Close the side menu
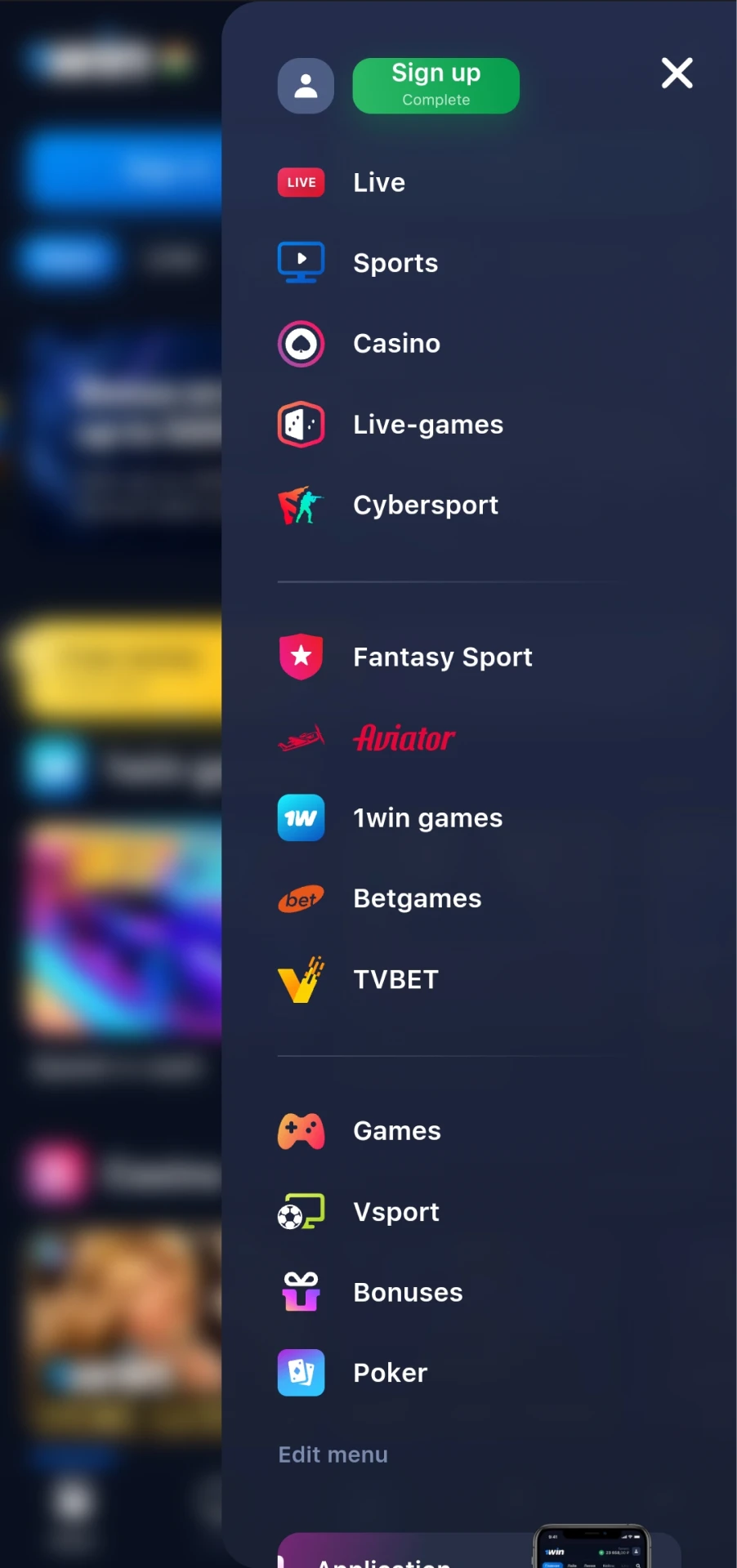The width and height of the screenshot is (737, 1568). pyautogui.click(x=677, y=73)
